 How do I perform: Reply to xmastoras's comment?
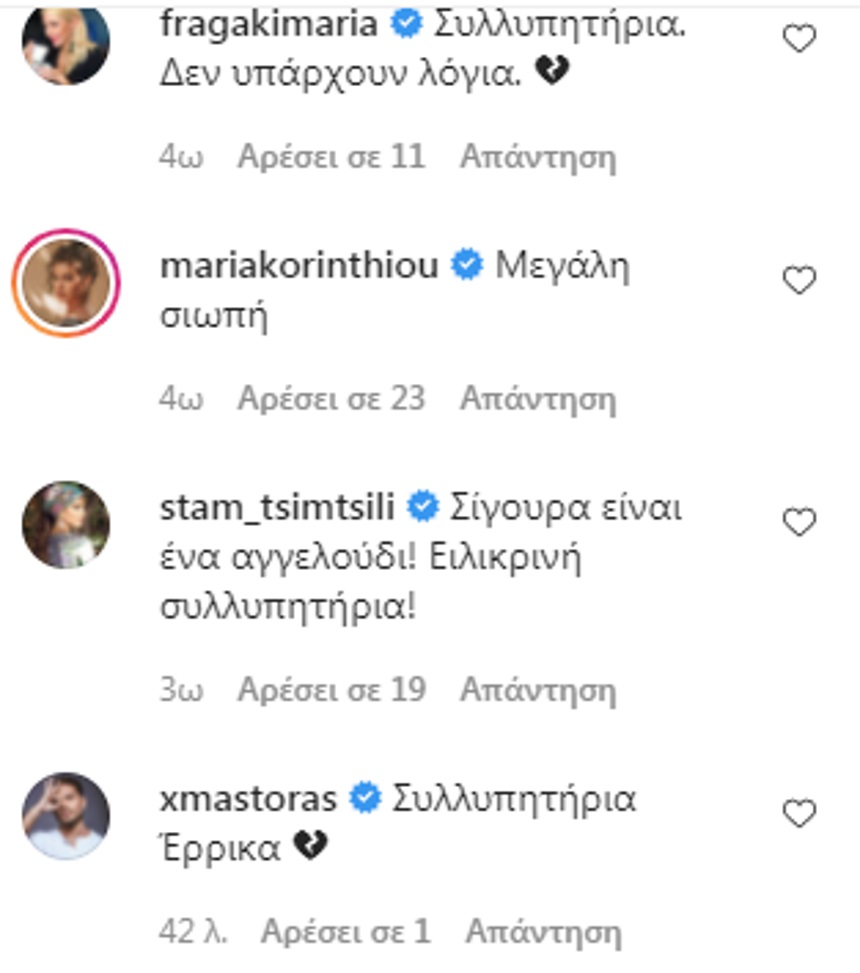click(543, 933)
